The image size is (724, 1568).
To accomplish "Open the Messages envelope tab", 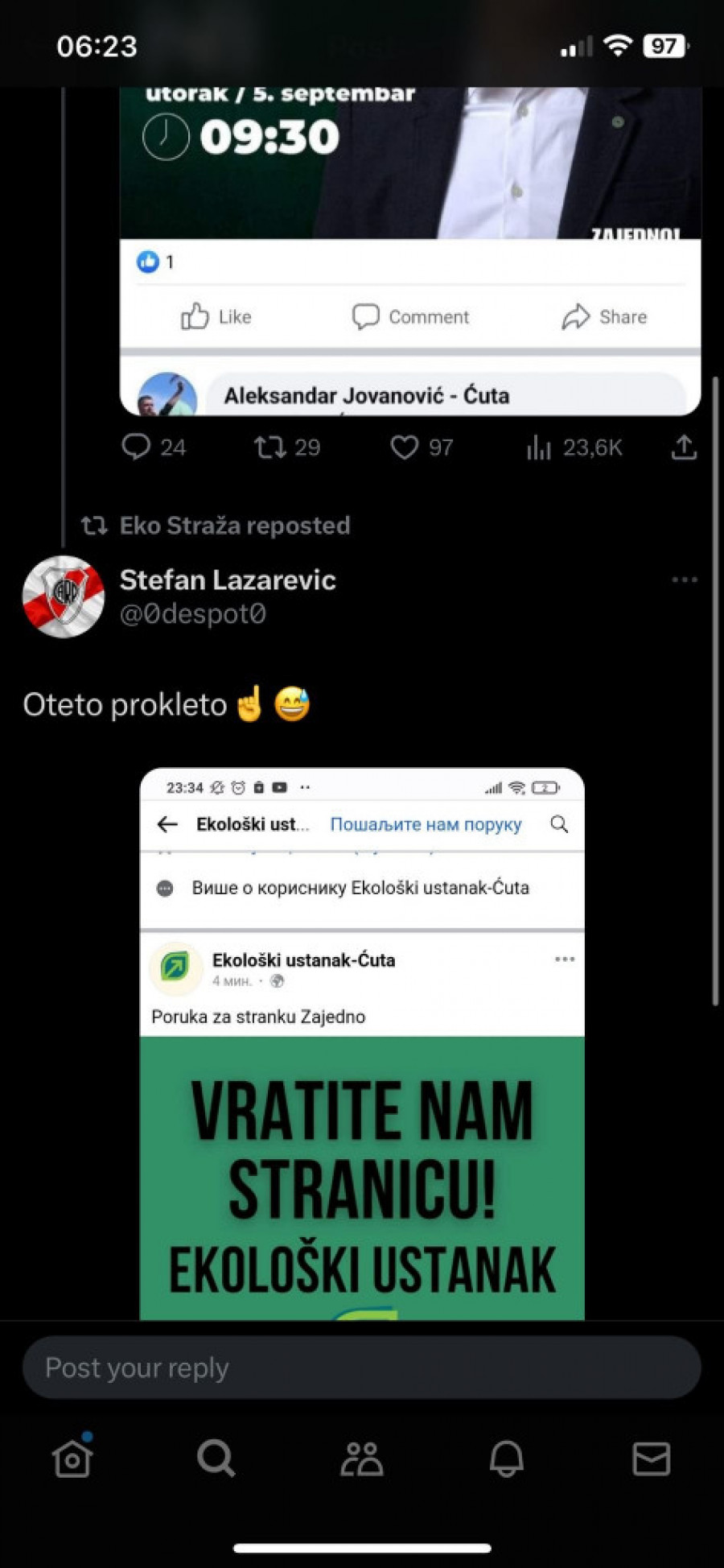I will (x=651, y=1458).
